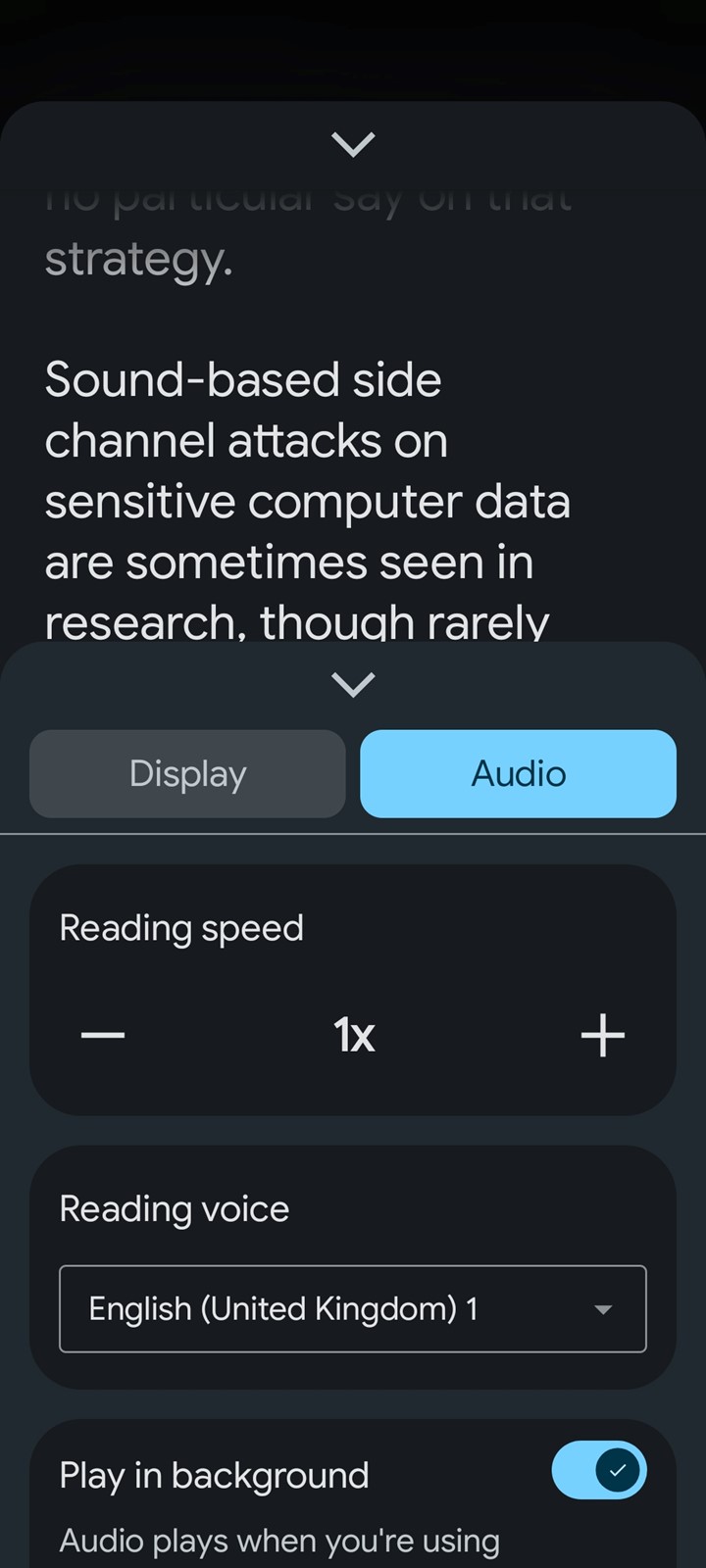706x1568 pixels.
Task: Select the Audio tab
Action: (x=518, y=773)
